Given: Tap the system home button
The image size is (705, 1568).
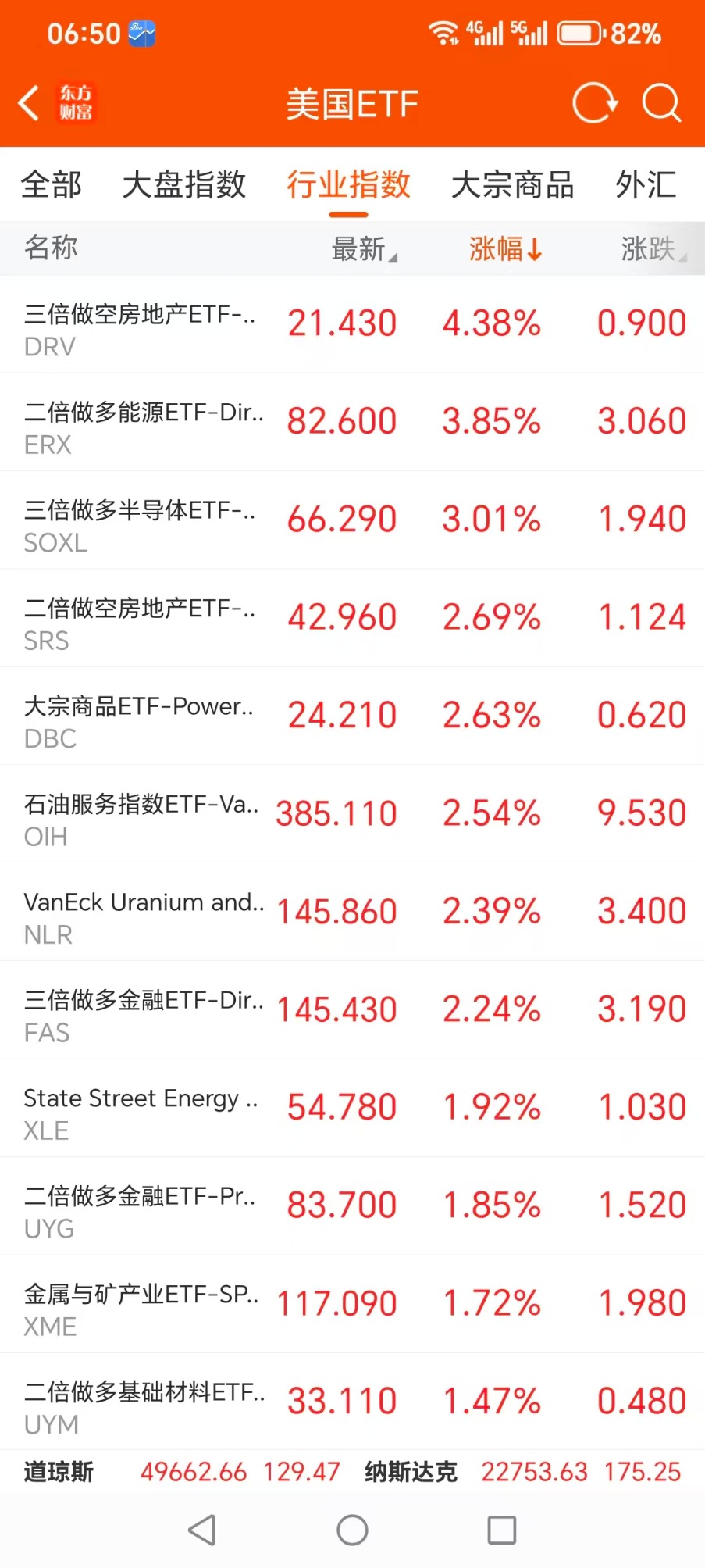Looking at the screenshot, I should [x=352, y=1530].
